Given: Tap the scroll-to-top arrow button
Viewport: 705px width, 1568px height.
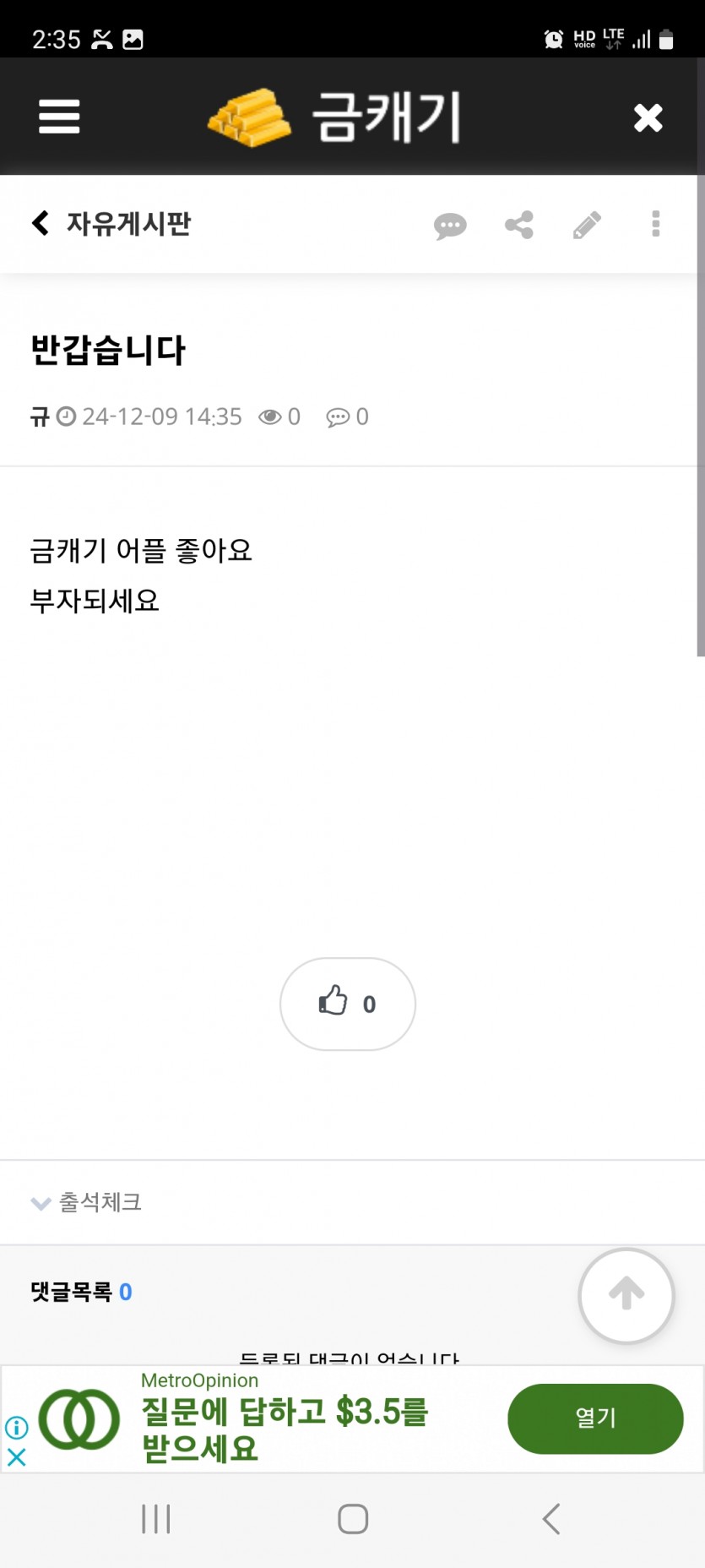Looking at the screenshot, I should (626, 1294).
